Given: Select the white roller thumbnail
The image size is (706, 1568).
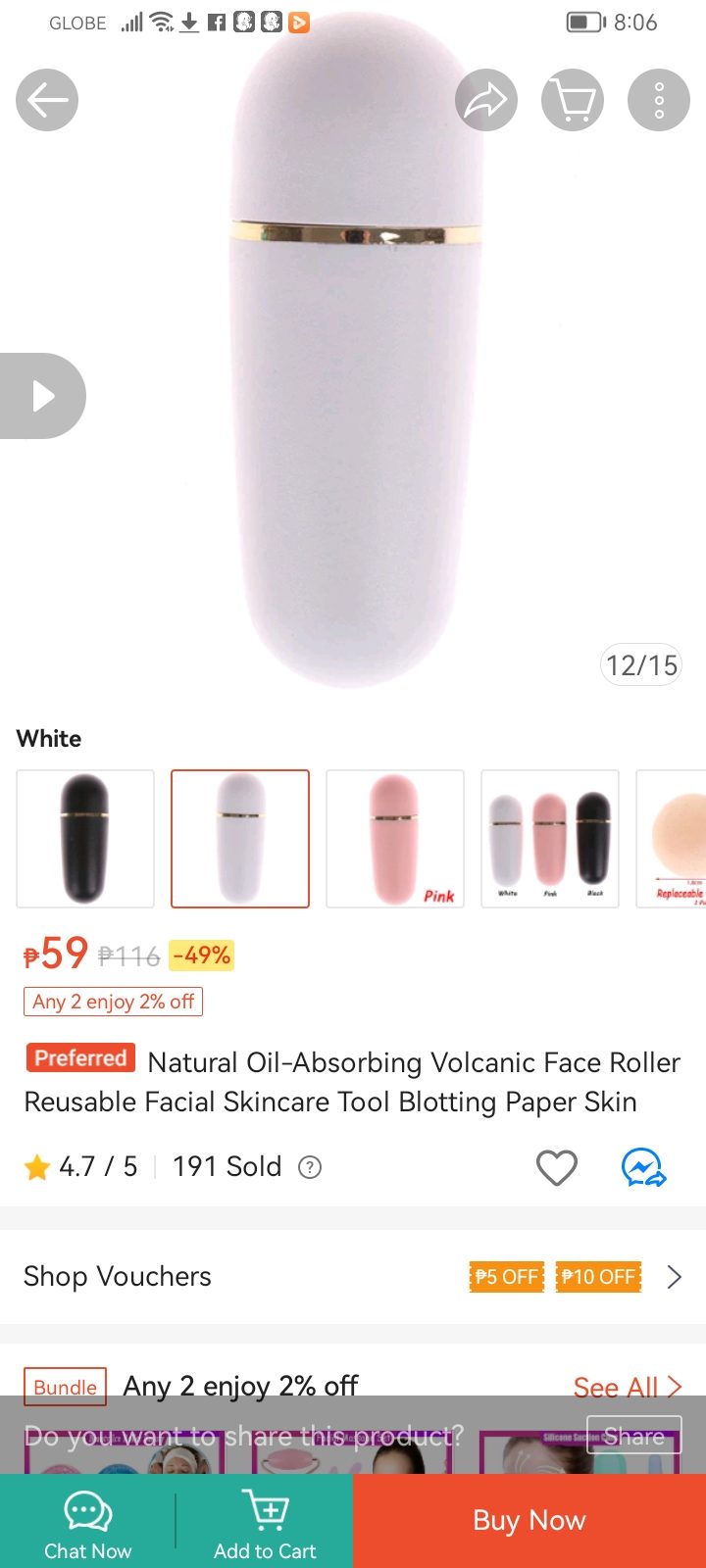Looking at the screenshot, I should point(240,839).
